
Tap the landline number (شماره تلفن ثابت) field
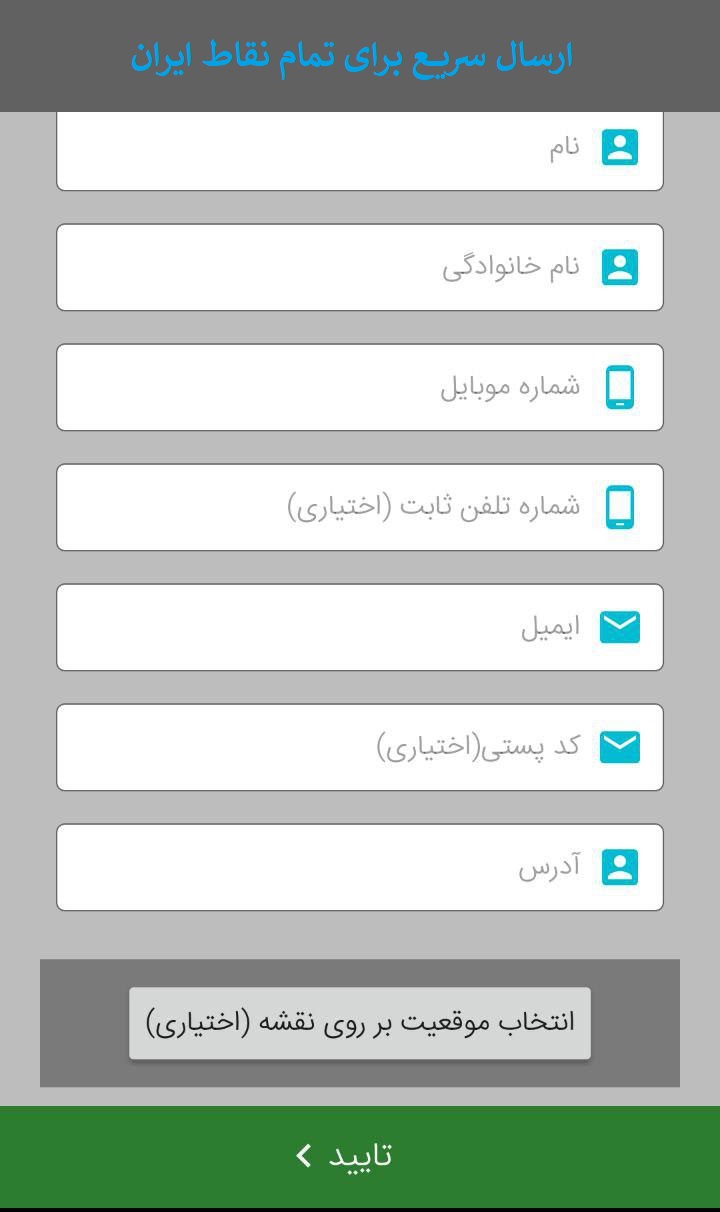(x=360, y=507)
